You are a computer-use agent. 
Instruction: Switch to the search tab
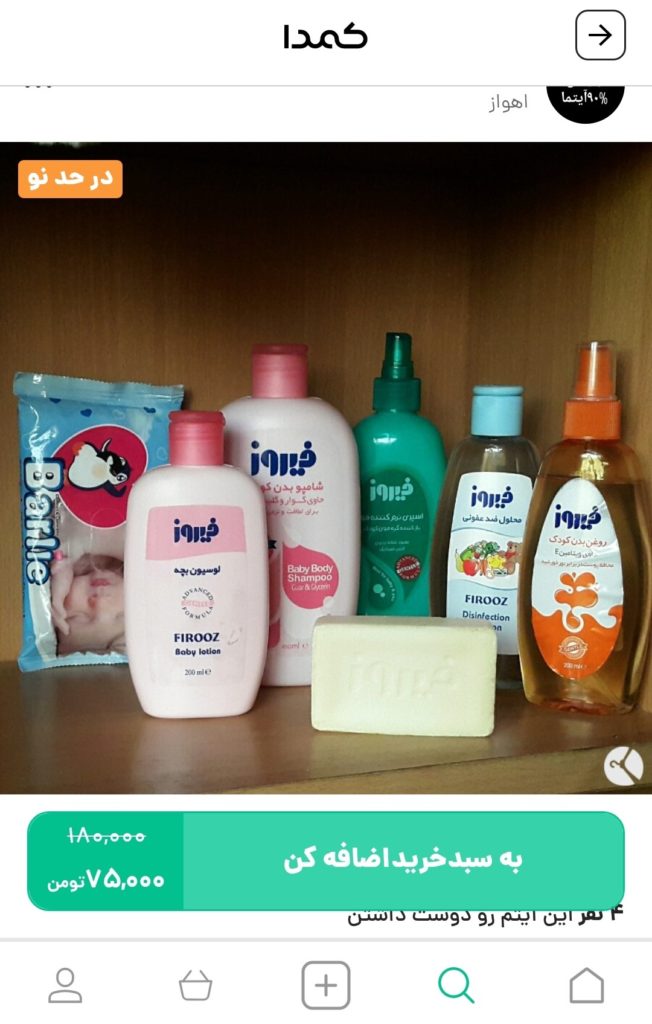tap(456, 986)
